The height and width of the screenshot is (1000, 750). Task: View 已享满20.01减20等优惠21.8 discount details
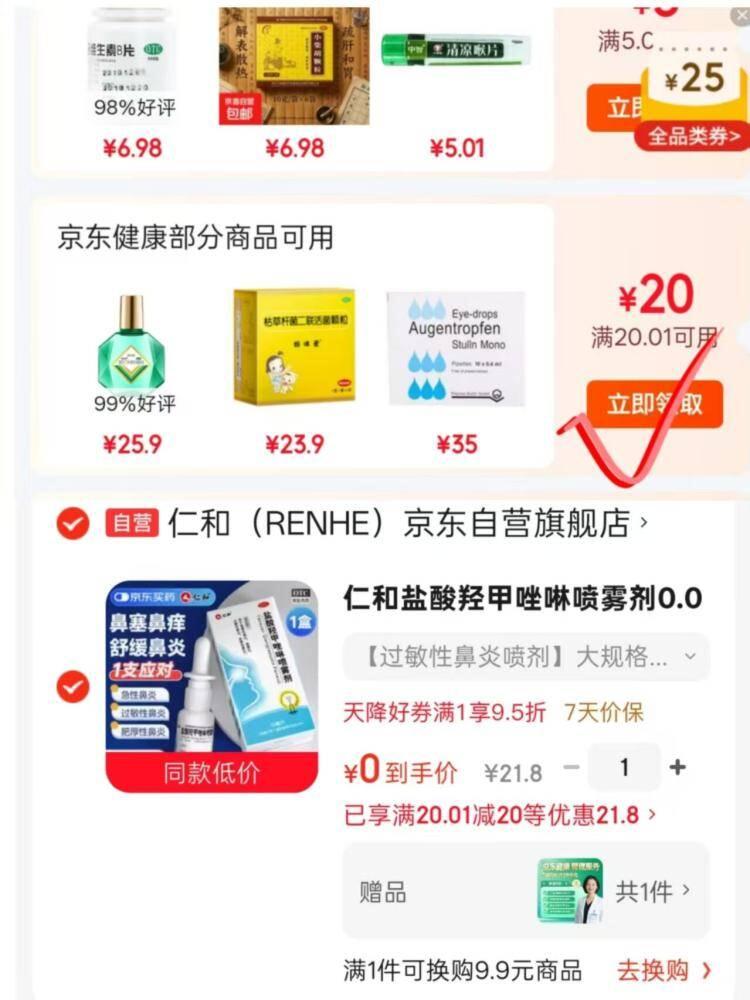[x=499, y=815]
